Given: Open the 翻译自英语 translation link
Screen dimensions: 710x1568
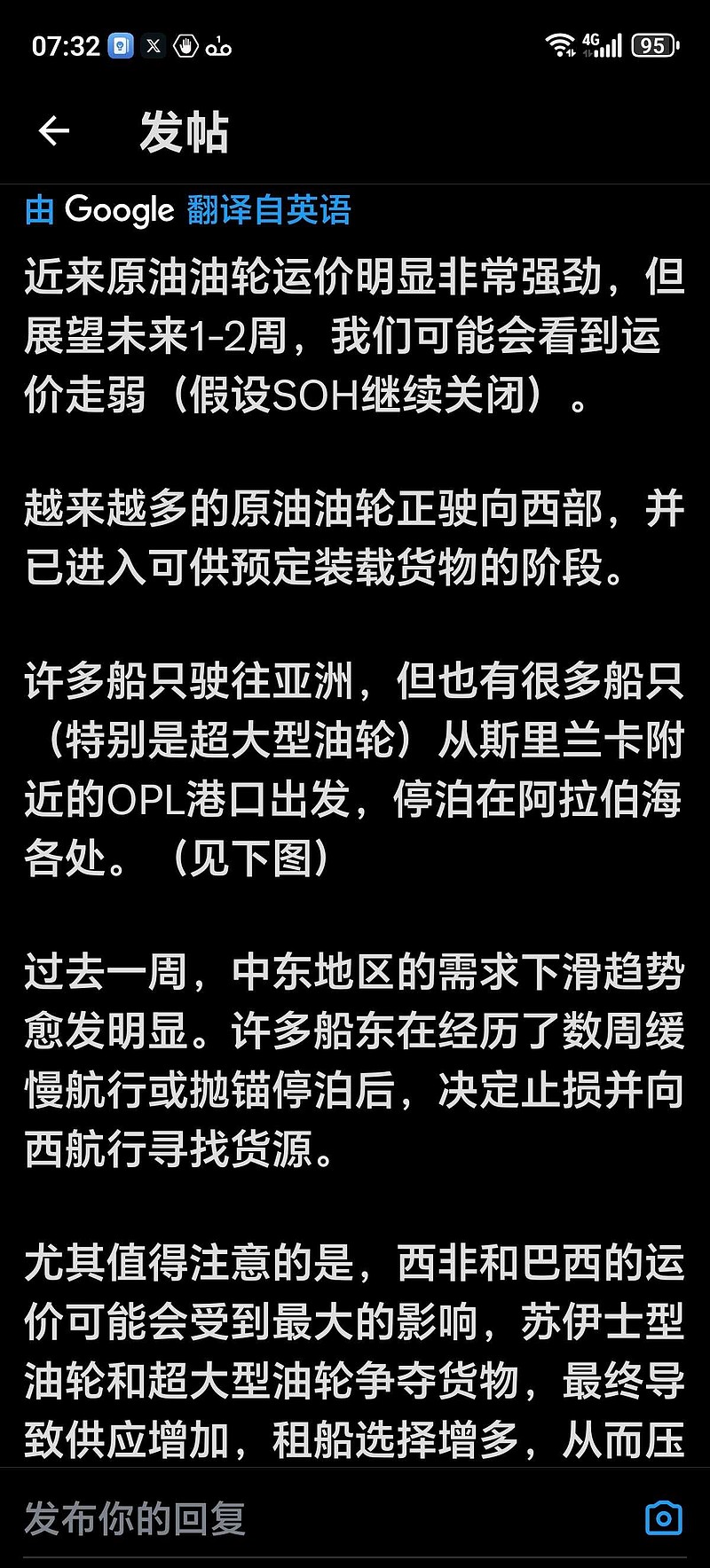Looking at the screenshot, I should (x=269, y=210).
